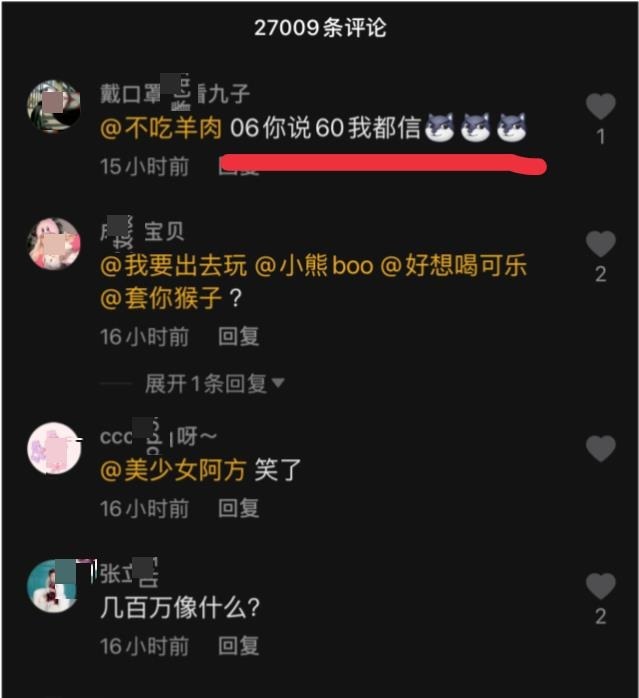Image resolution: width=639 pixels, height=698 pixels.
Task: Expand 展开1条回复 replies
Action: [x=214, y=383]
